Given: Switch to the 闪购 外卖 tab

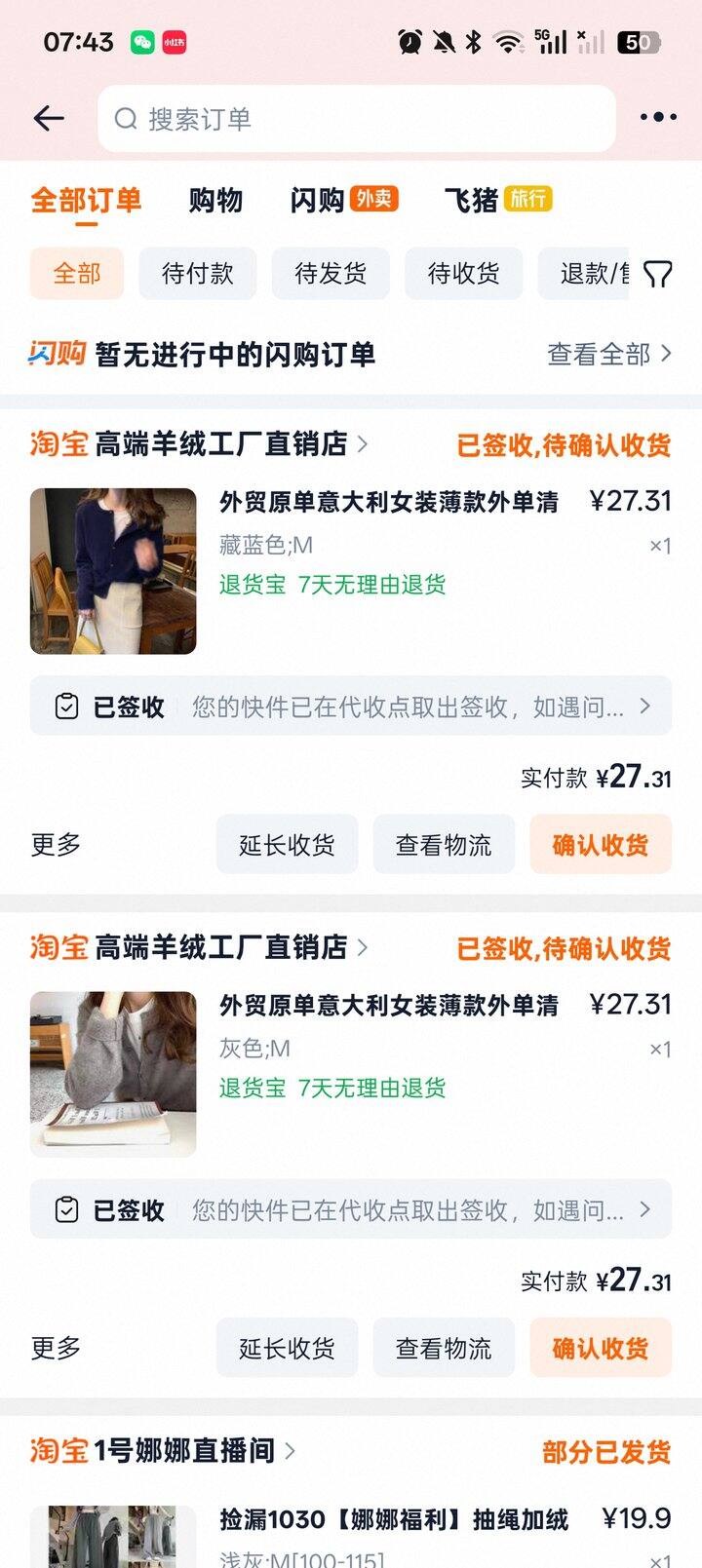Looking at the screenshot, I should point(343,200).
